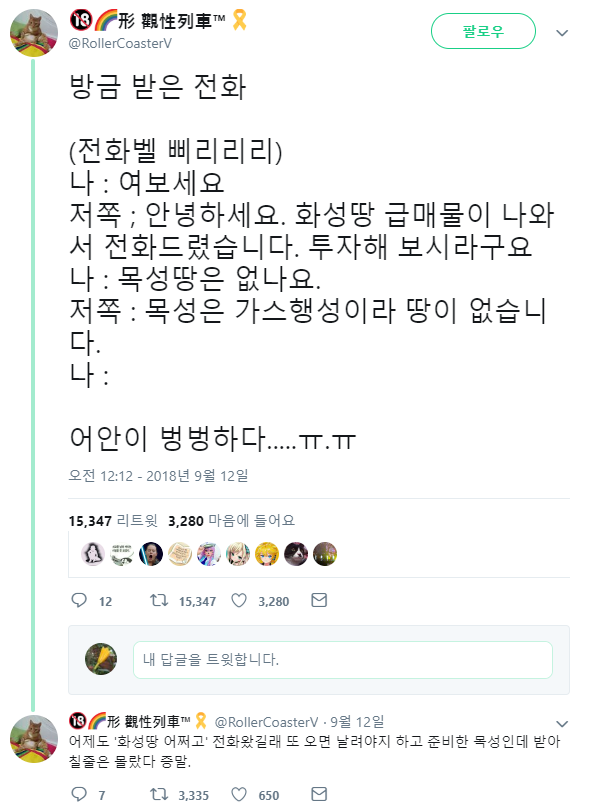Send the main tweet via direct message

(x=319, y=601)
